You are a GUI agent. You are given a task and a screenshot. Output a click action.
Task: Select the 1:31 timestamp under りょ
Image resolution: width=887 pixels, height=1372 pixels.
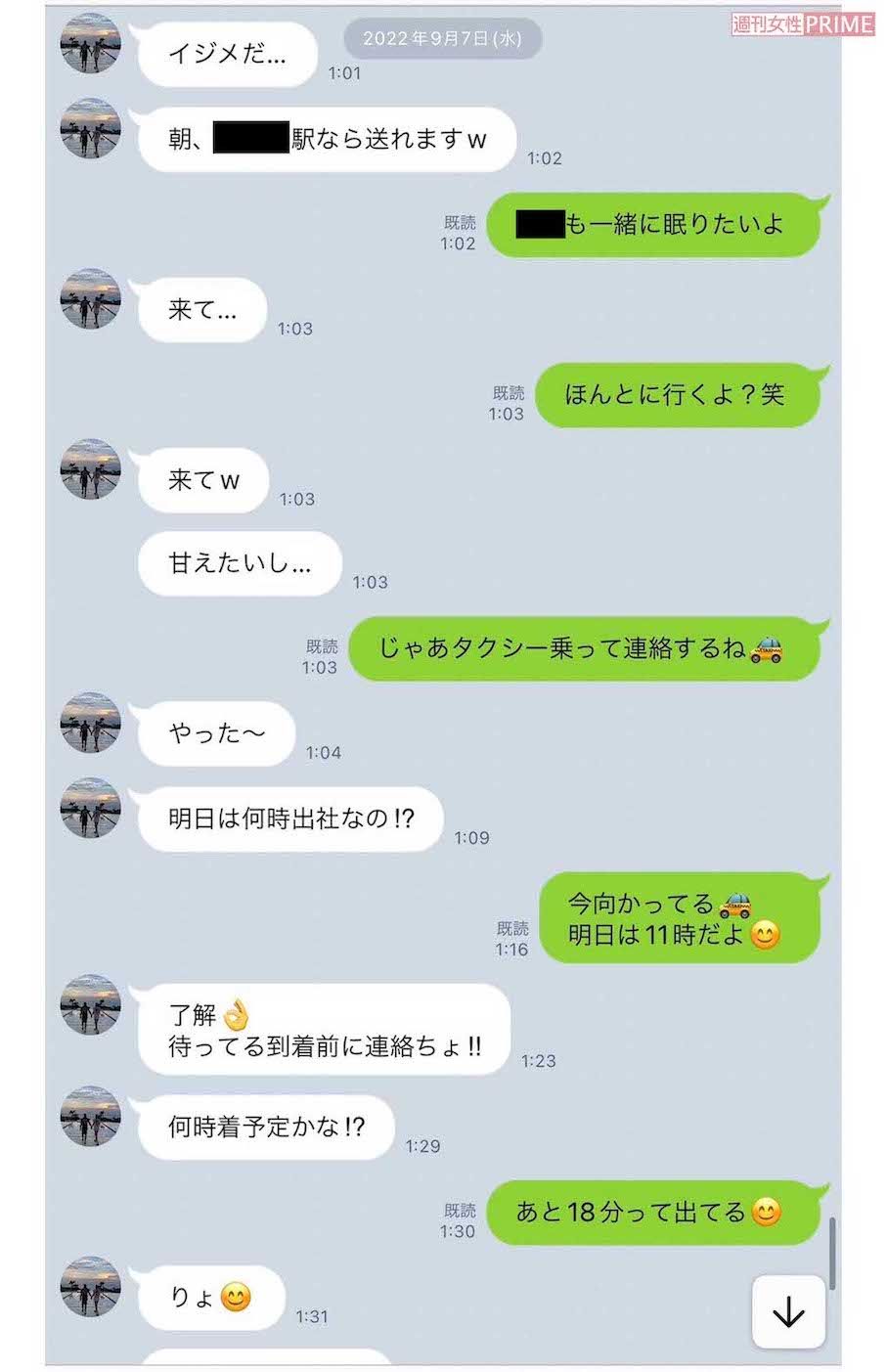[311, 1316]
